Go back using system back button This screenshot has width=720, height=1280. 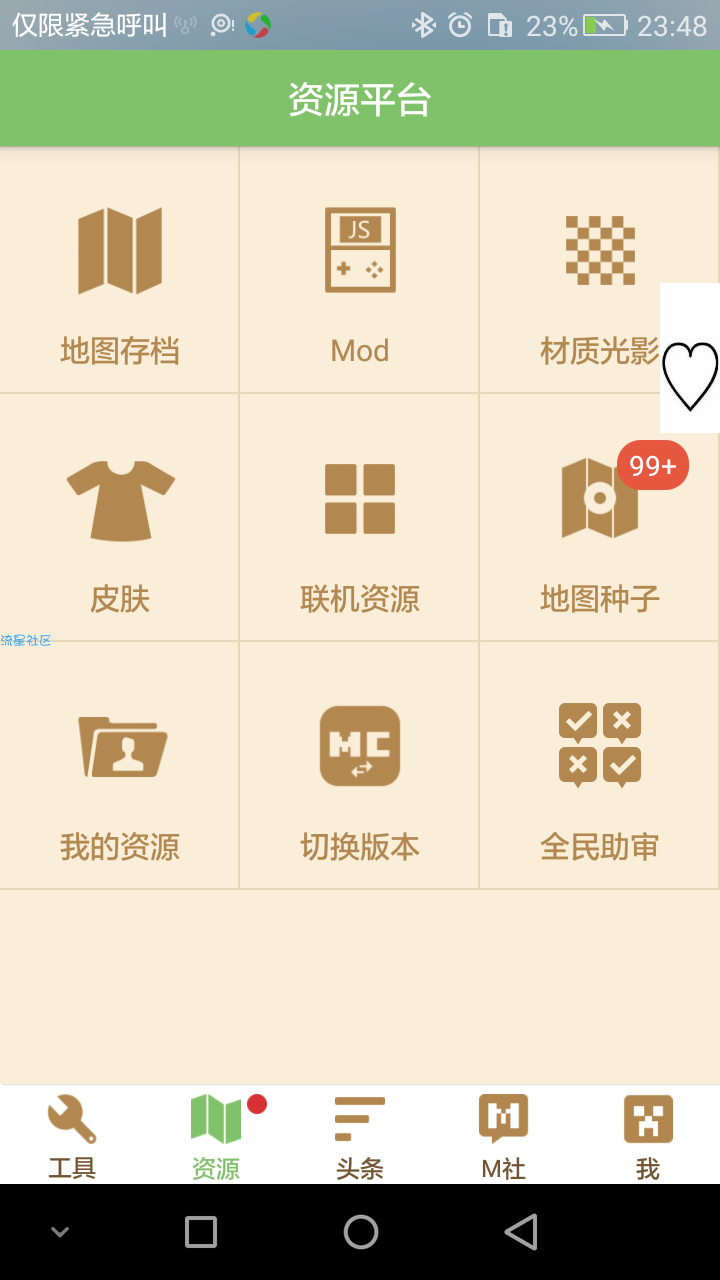521,1232
